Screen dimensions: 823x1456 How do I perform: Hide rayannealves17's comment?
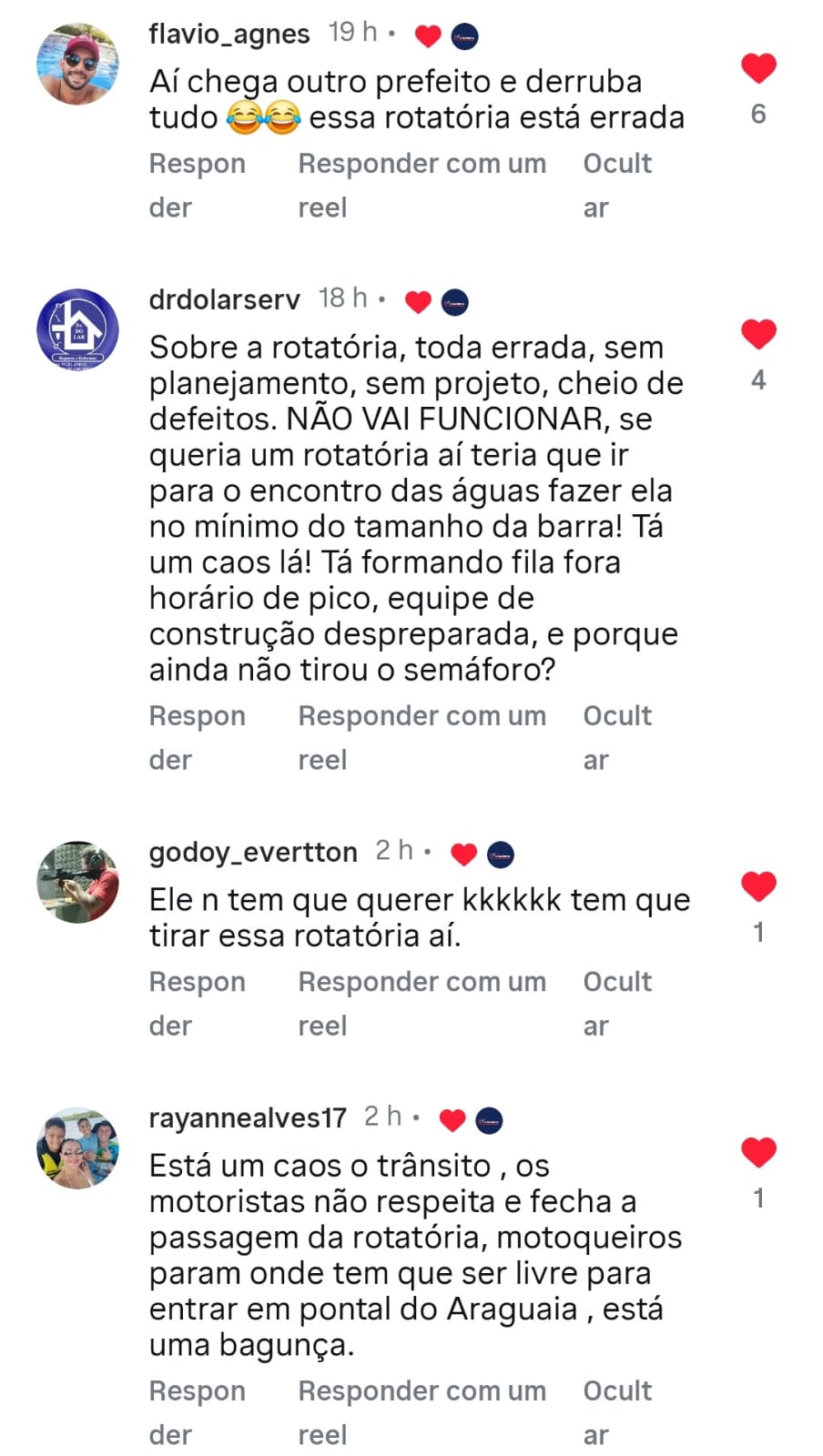click(617, 1412)
